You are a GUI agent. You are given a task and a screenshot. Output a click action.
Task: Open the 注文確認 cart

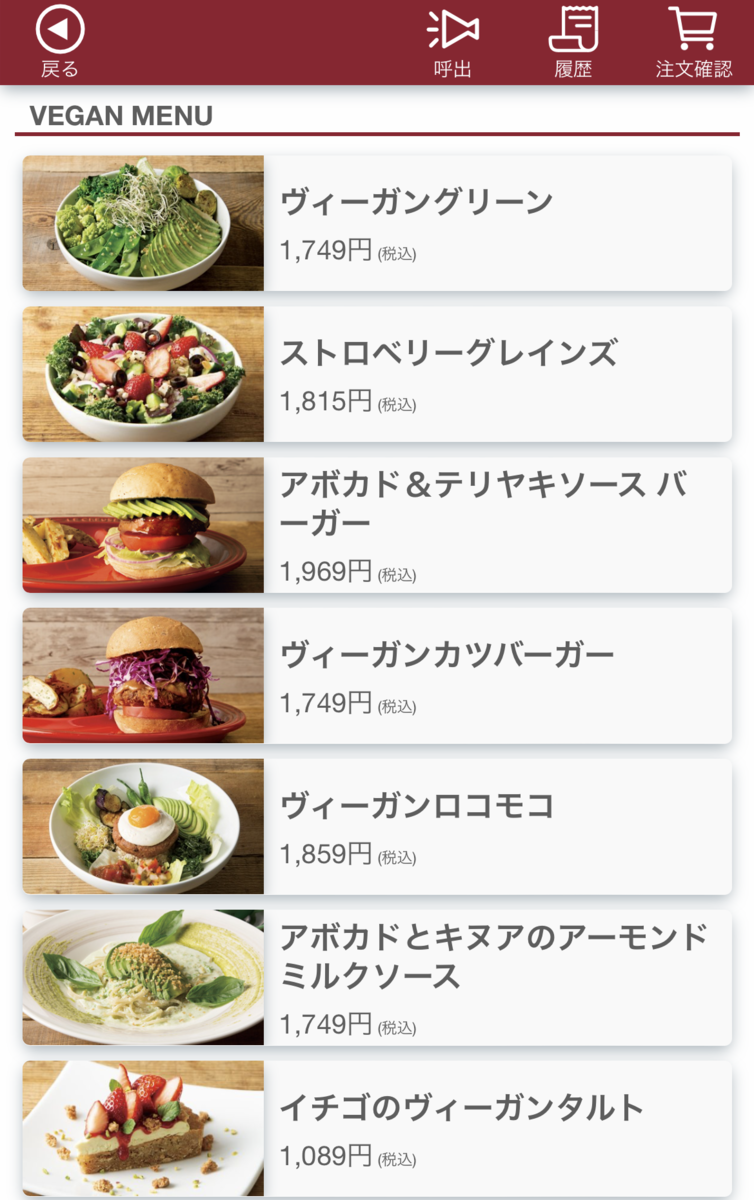(693, 42)
